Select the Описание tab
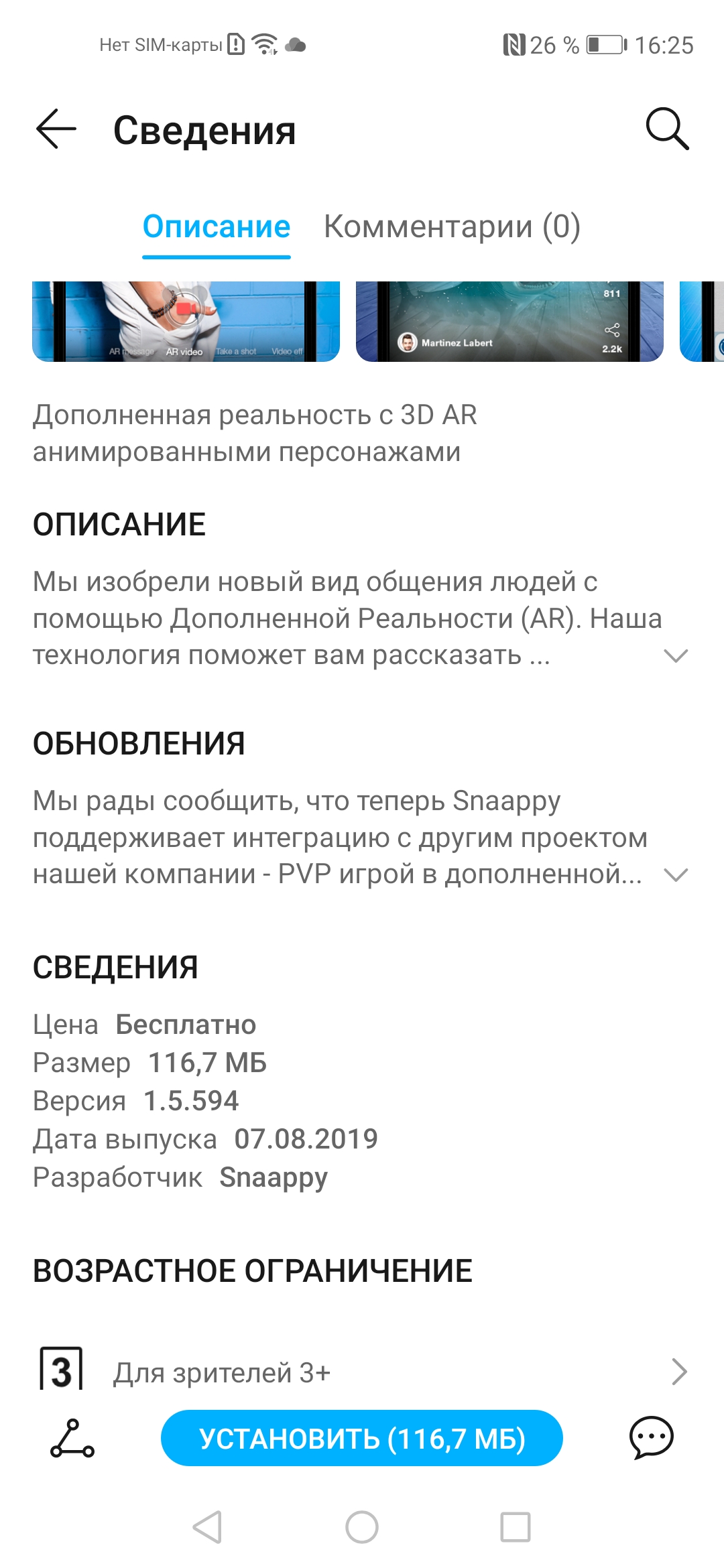This screenshot has height=1568, width=724. tap(216, 226)
